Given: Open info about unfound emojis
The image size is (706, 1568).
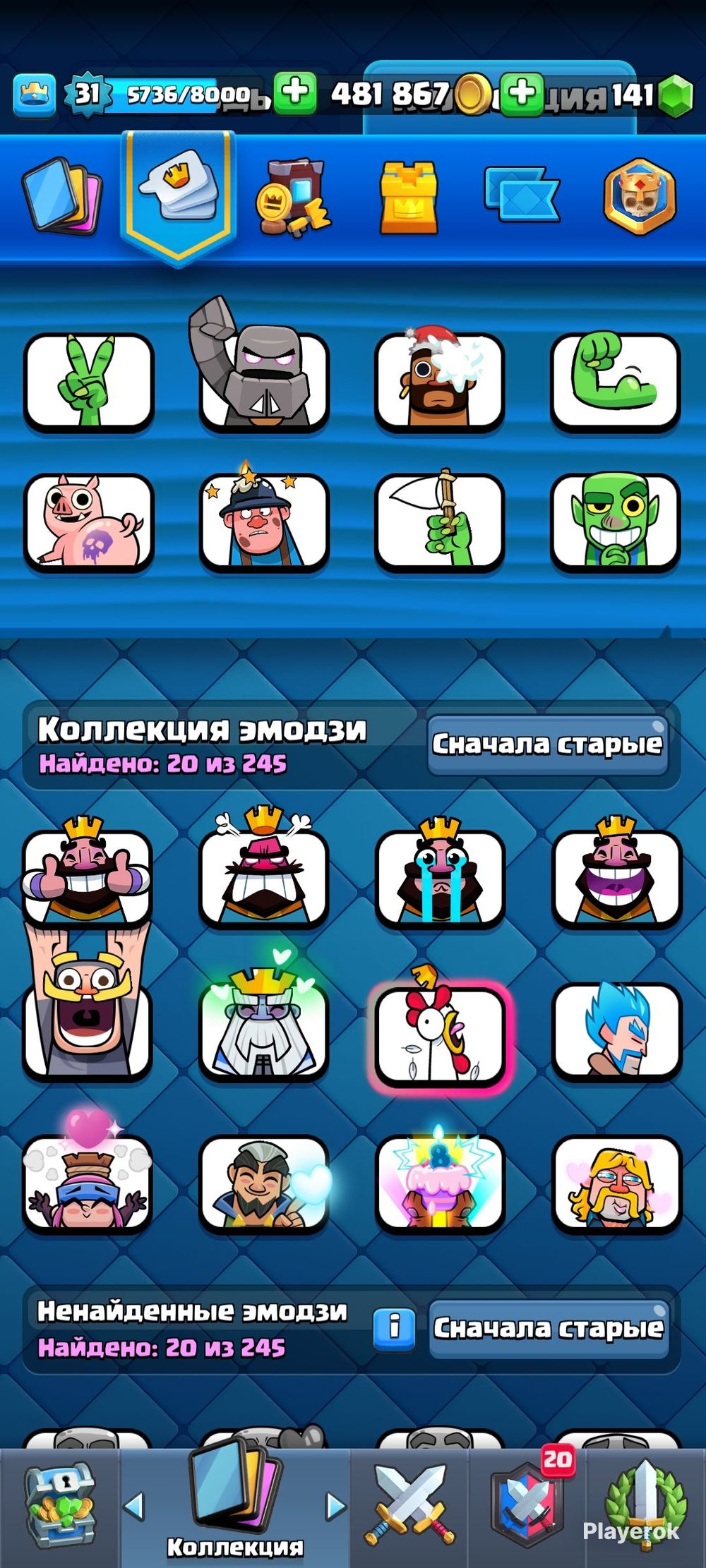Looking at the screenshot, I should [393, 1327].
